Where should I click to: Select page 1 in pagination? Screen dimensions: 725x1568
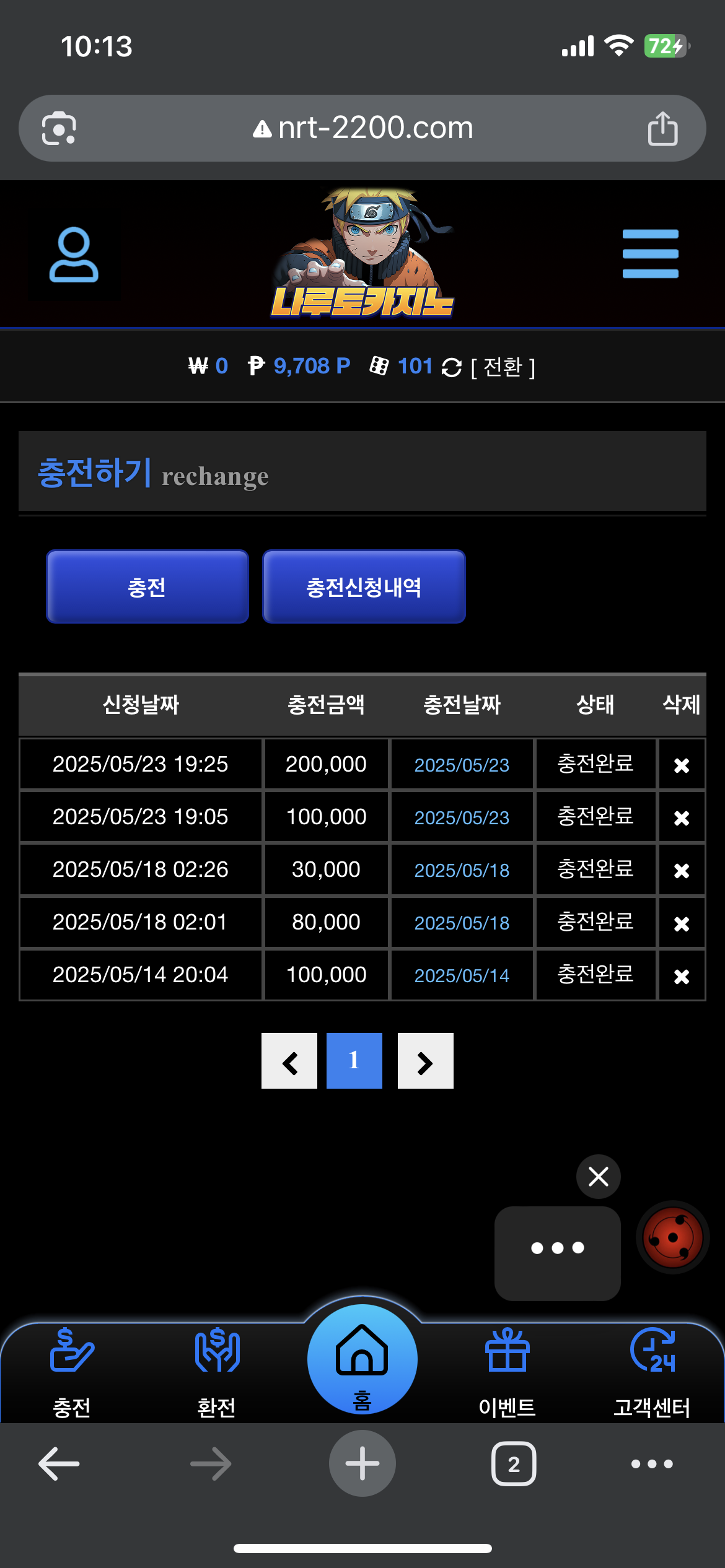(x=354, y=1061)
